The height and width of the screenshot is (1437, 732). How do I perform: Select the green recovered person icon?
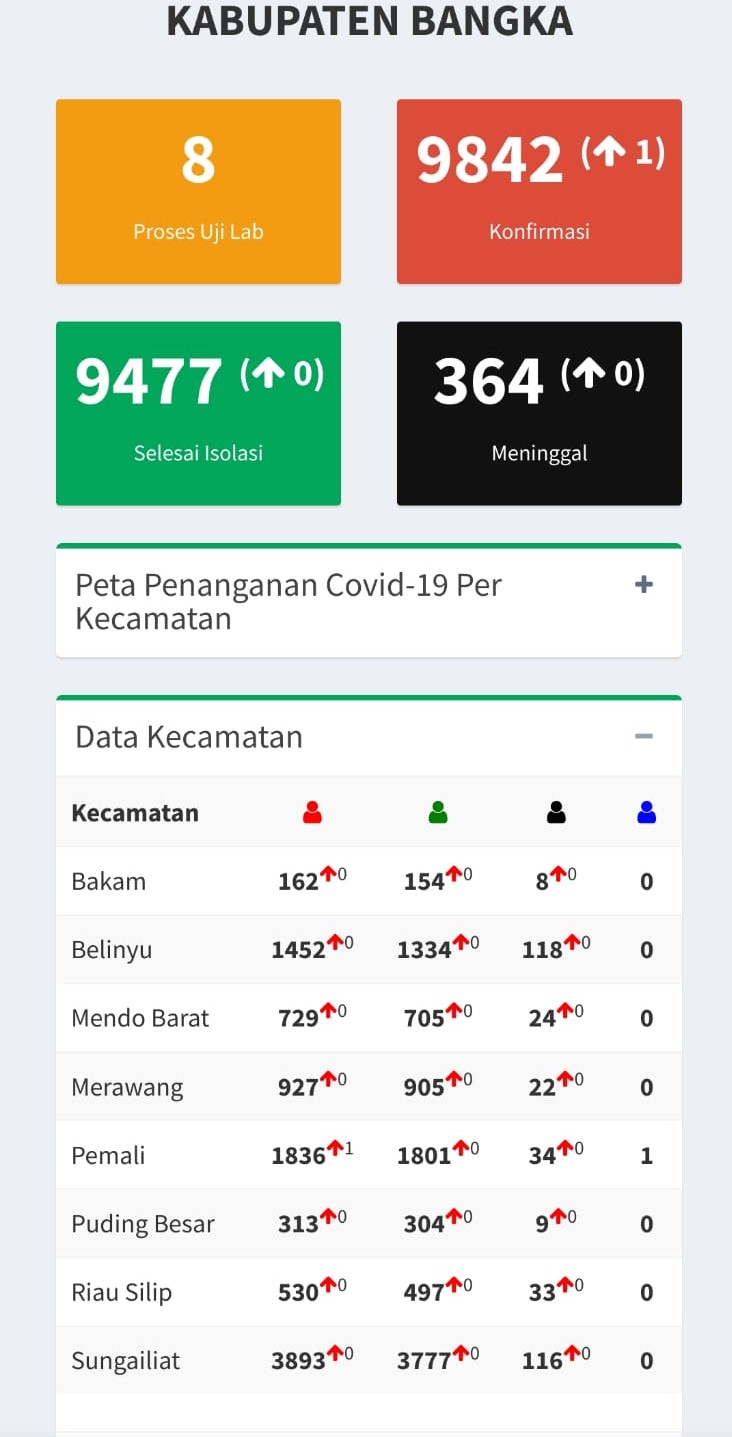pyautogui.click(x=437, y=812)
